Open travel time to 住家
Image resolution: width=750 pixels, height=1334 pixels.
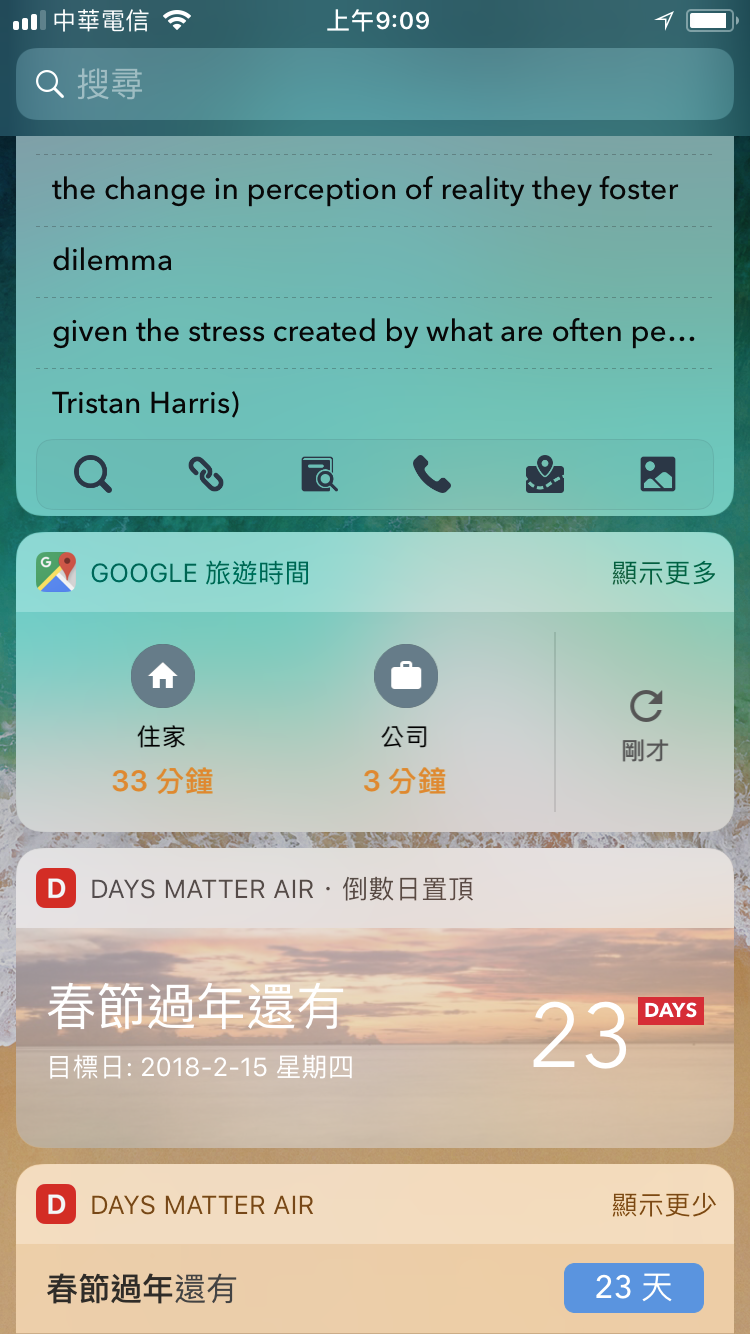pyautogui.click(x=162, y=720)
